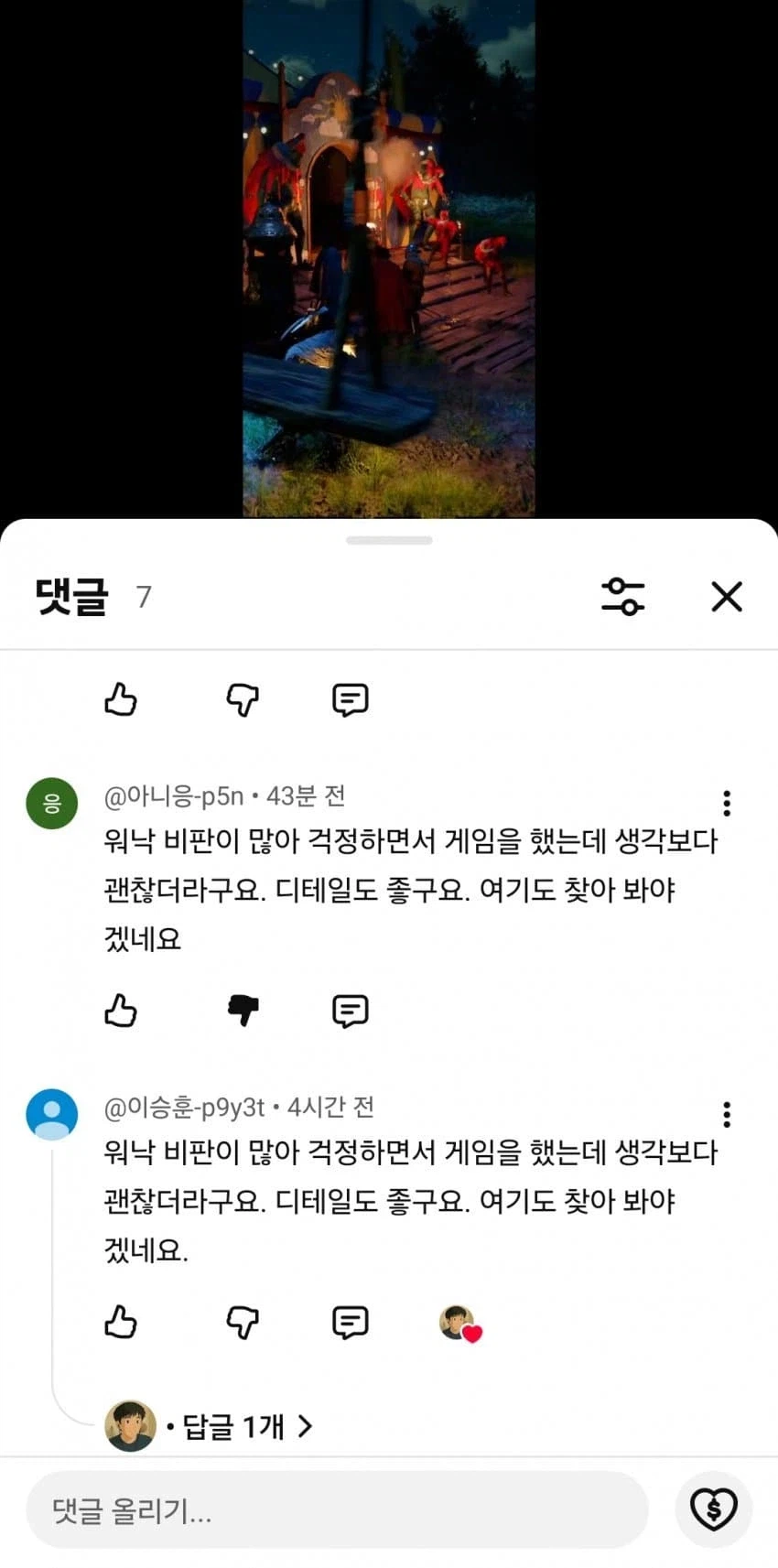
Task: Toggle the dislike on @아니응-p5n's comment
Action: coord(243,1011)
